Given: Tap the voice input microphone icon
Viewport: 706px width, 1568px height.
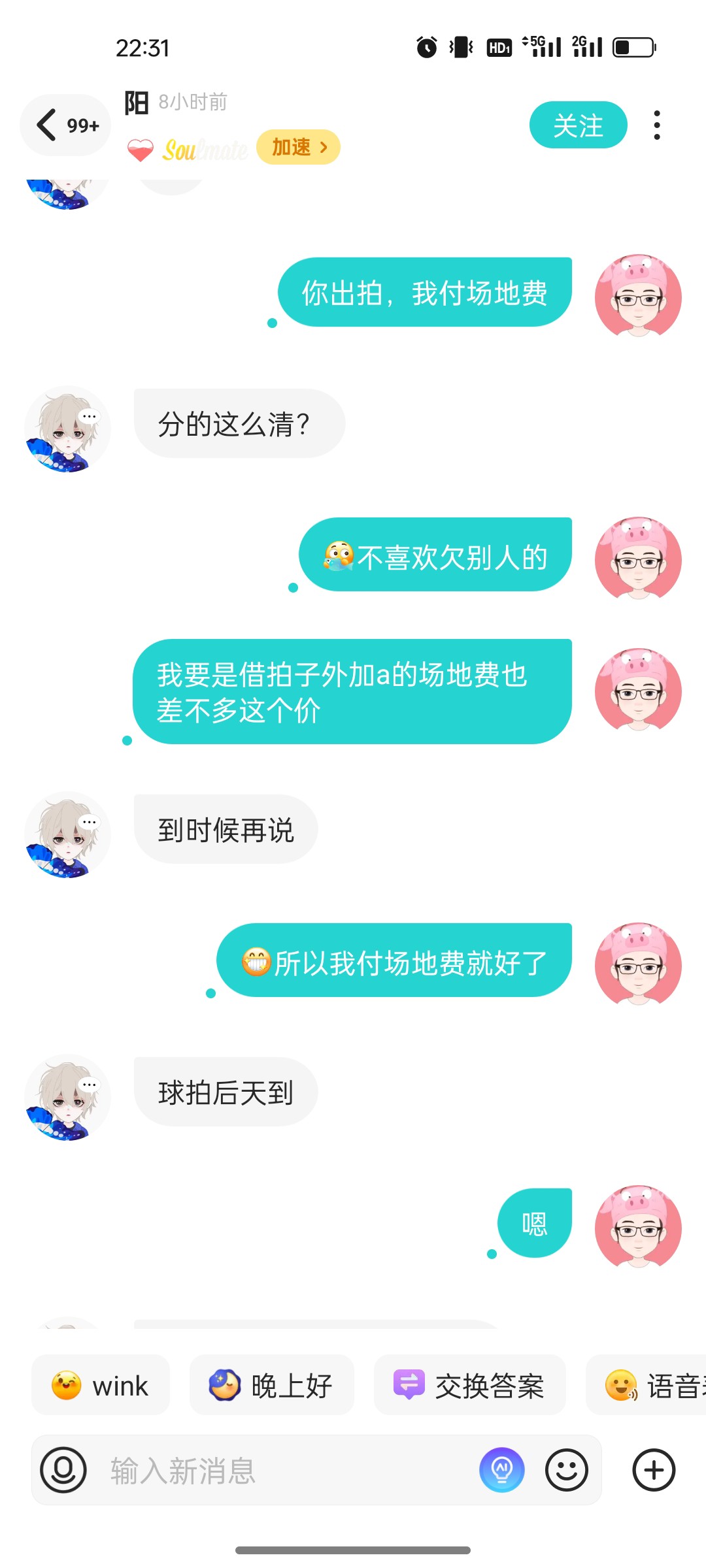Looking at the screenshot, I should [63, 1471].
